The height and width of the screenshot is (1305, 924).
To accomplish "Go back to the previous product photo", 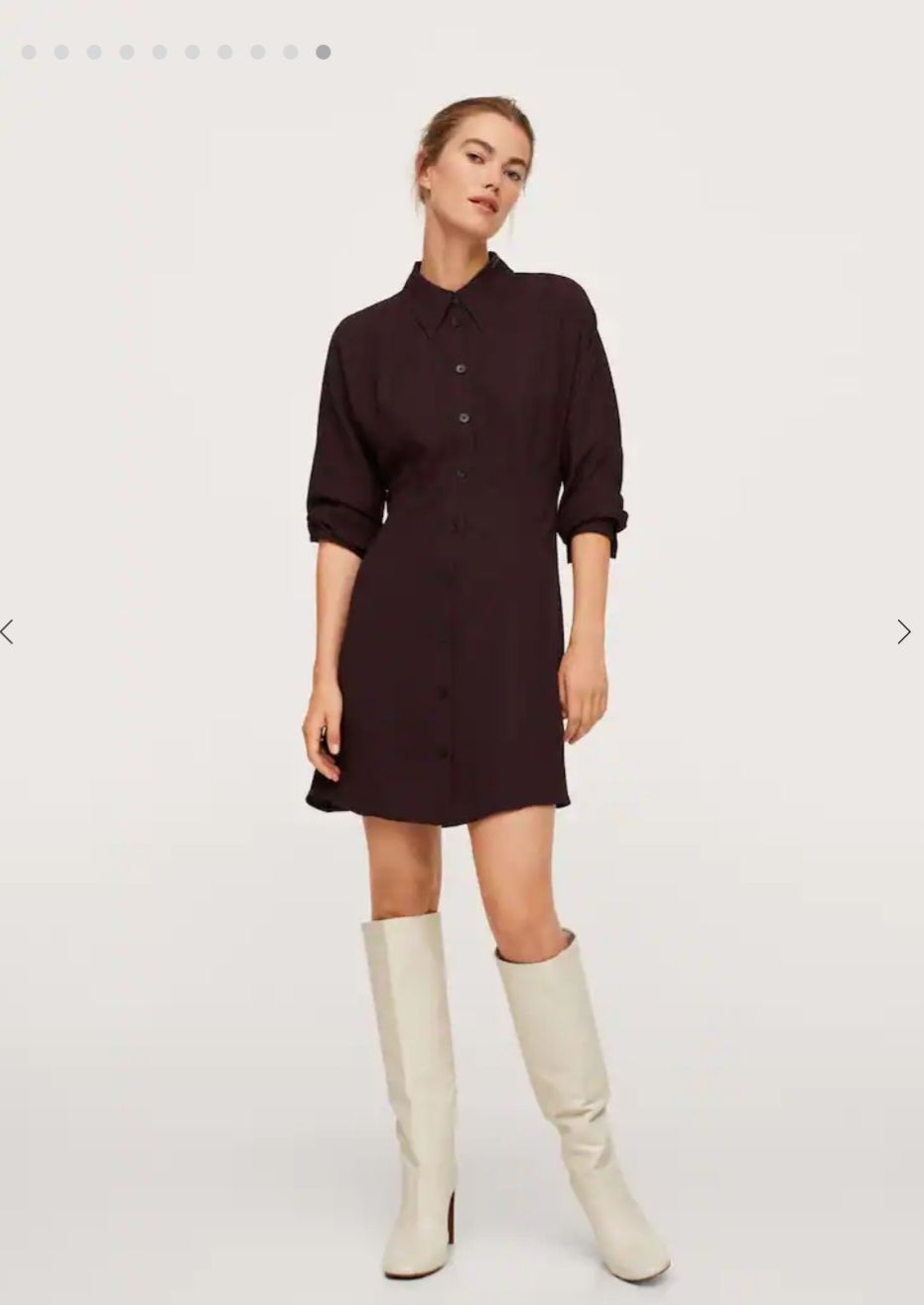I will pos(8,632).
